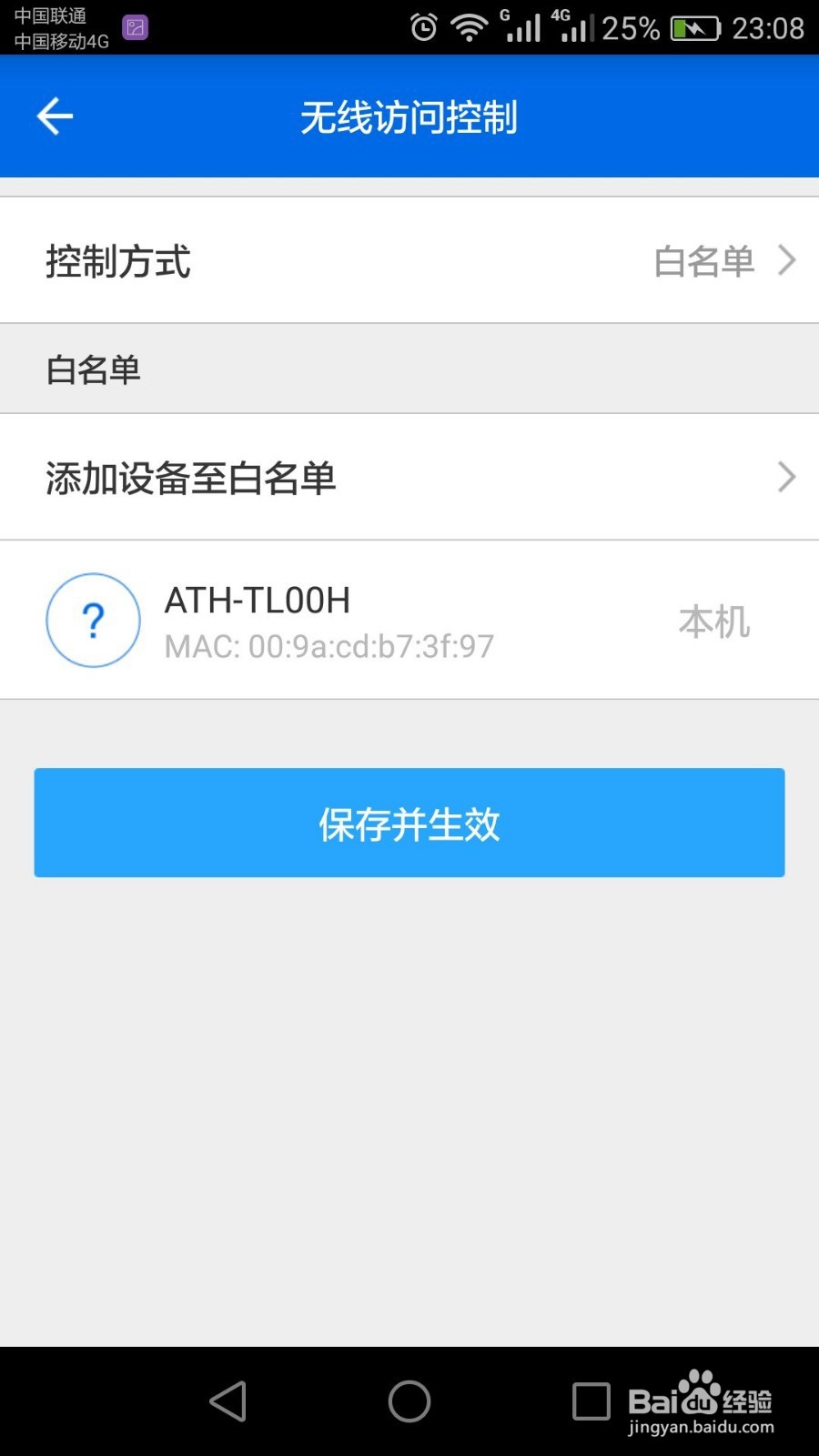Open the 控制方式 whitelist mode selector
The height and width of the screenshot is (1456, 819).
409,261
